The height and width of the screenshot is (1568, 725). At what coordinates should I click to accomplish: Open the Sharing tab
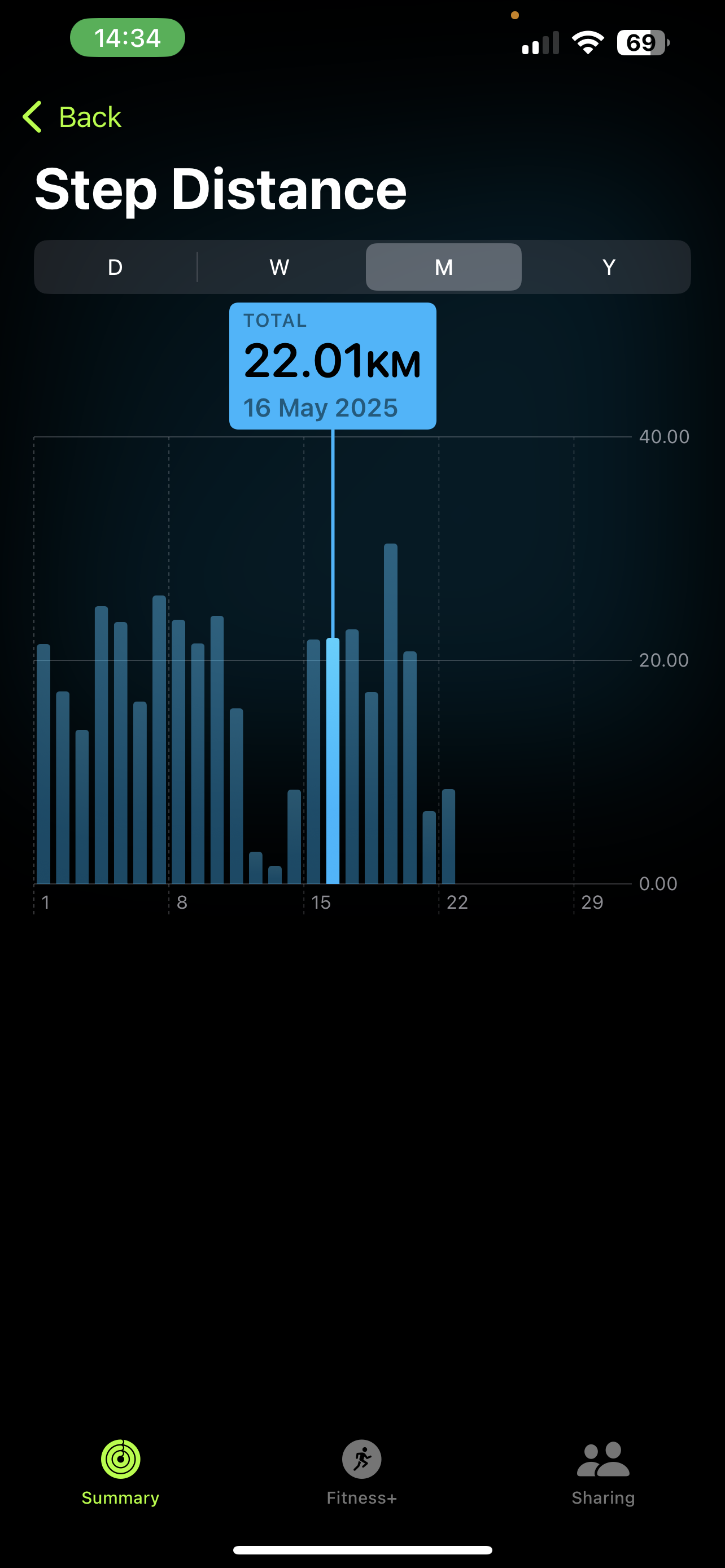602,1472
